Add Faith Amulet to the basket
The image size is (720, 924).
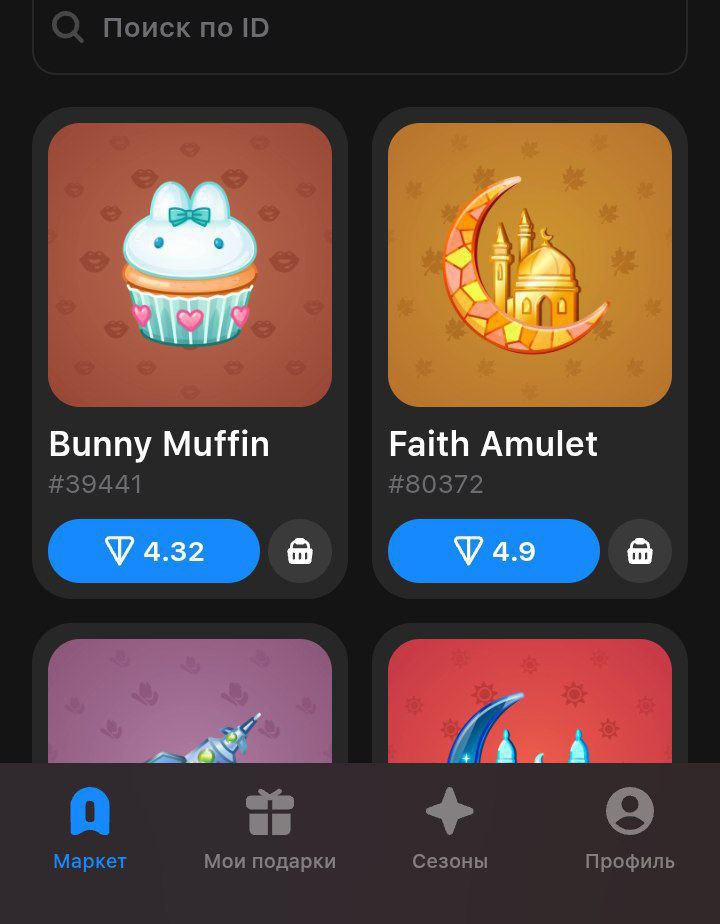pyautogui.click(x=640, y=551)
